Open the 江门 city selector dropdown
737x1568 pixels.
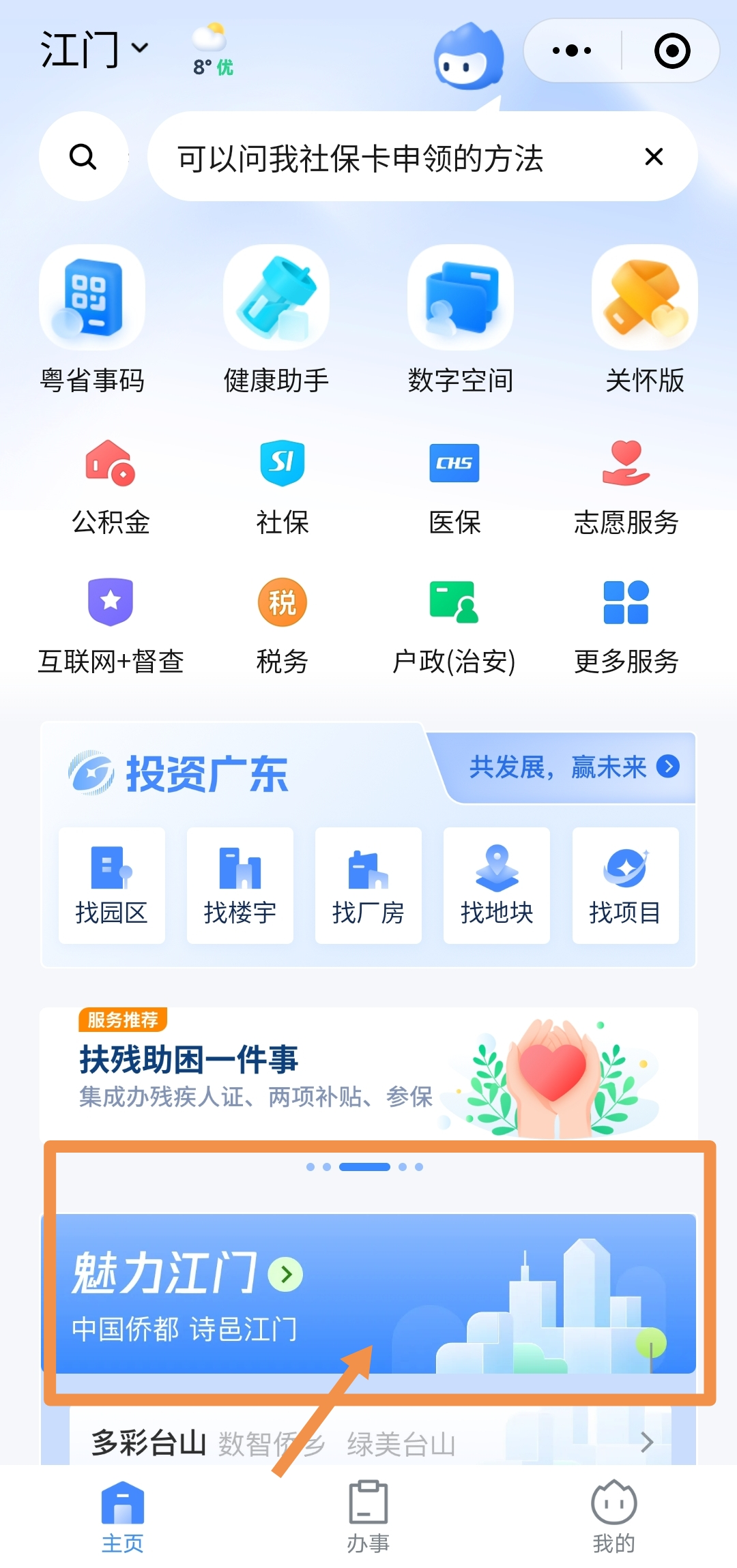(94, 49)
